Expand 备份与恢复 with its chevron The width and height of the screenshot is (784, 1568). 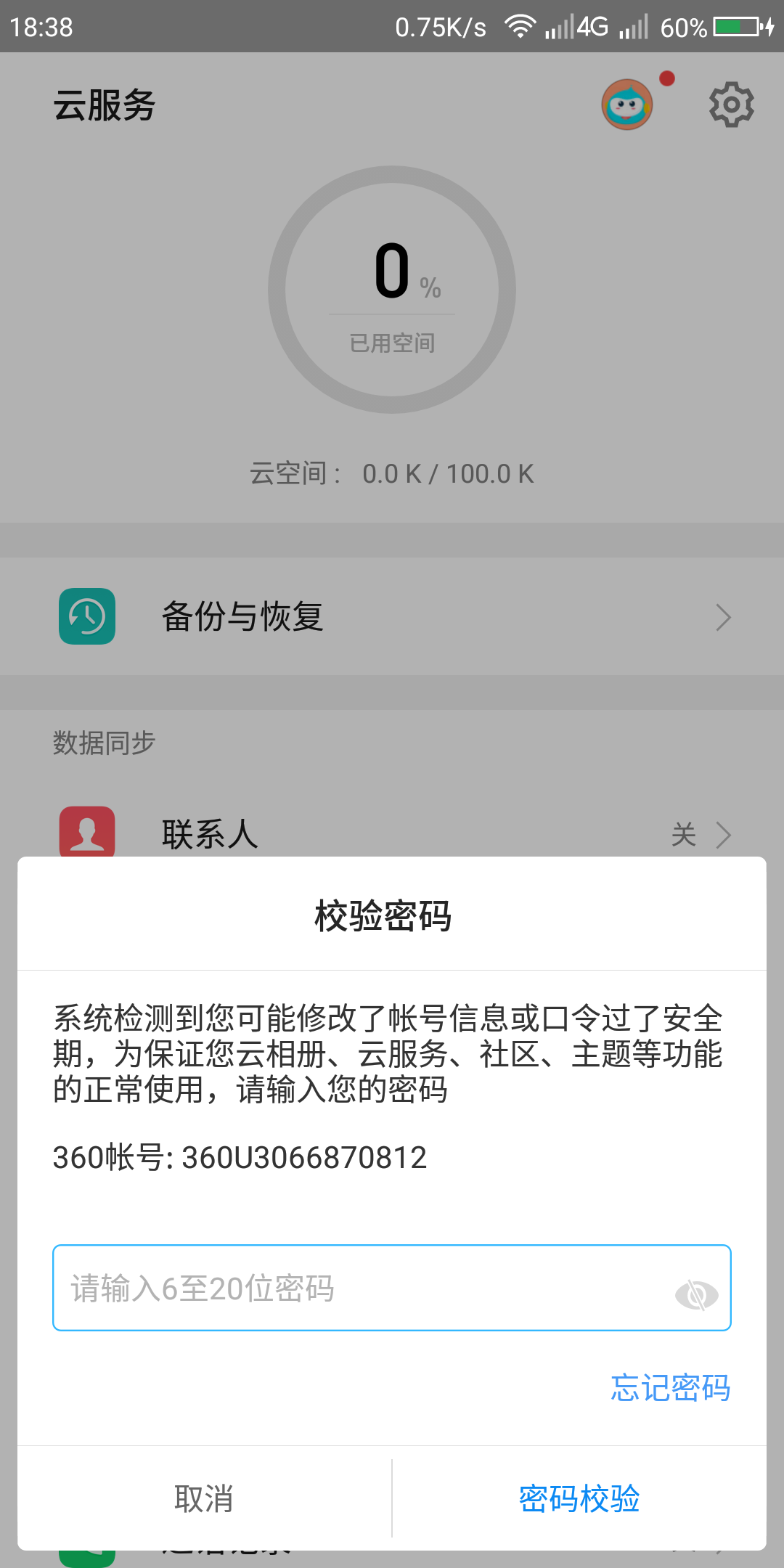[723, 616]
